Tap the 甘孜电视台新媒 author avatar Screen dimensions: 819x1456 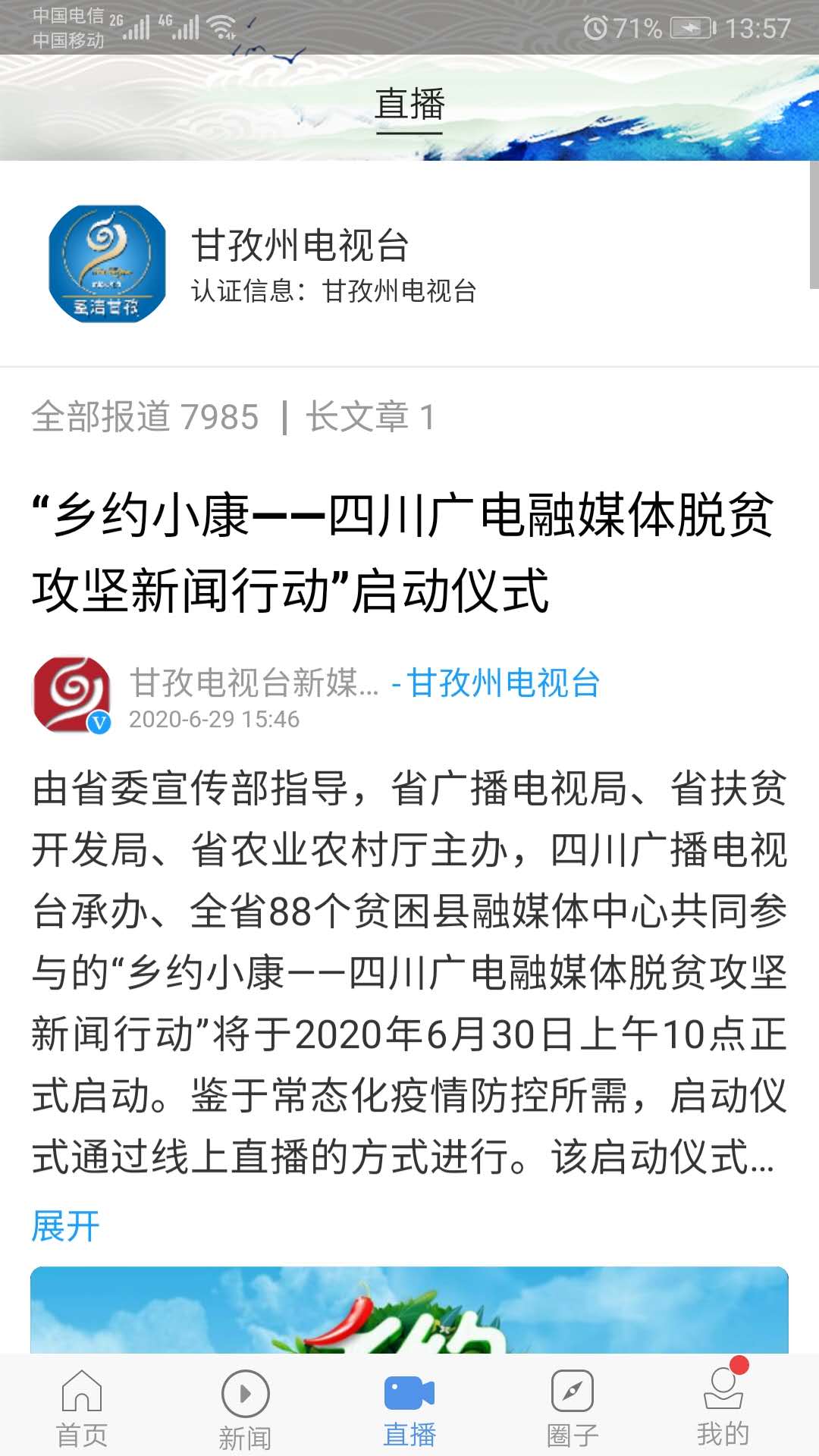point(72,695)
